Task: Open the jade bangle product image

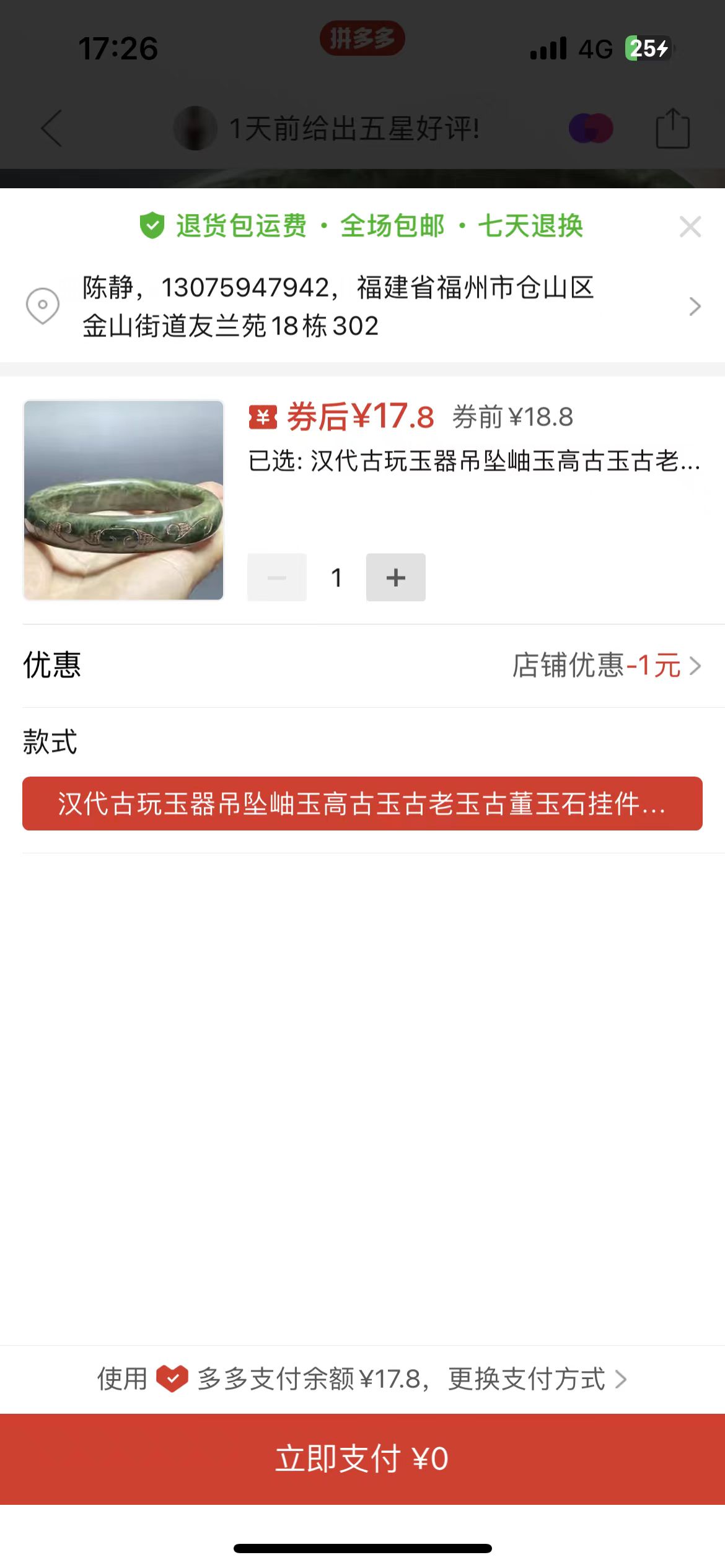Action: click(x=123, y=500)
